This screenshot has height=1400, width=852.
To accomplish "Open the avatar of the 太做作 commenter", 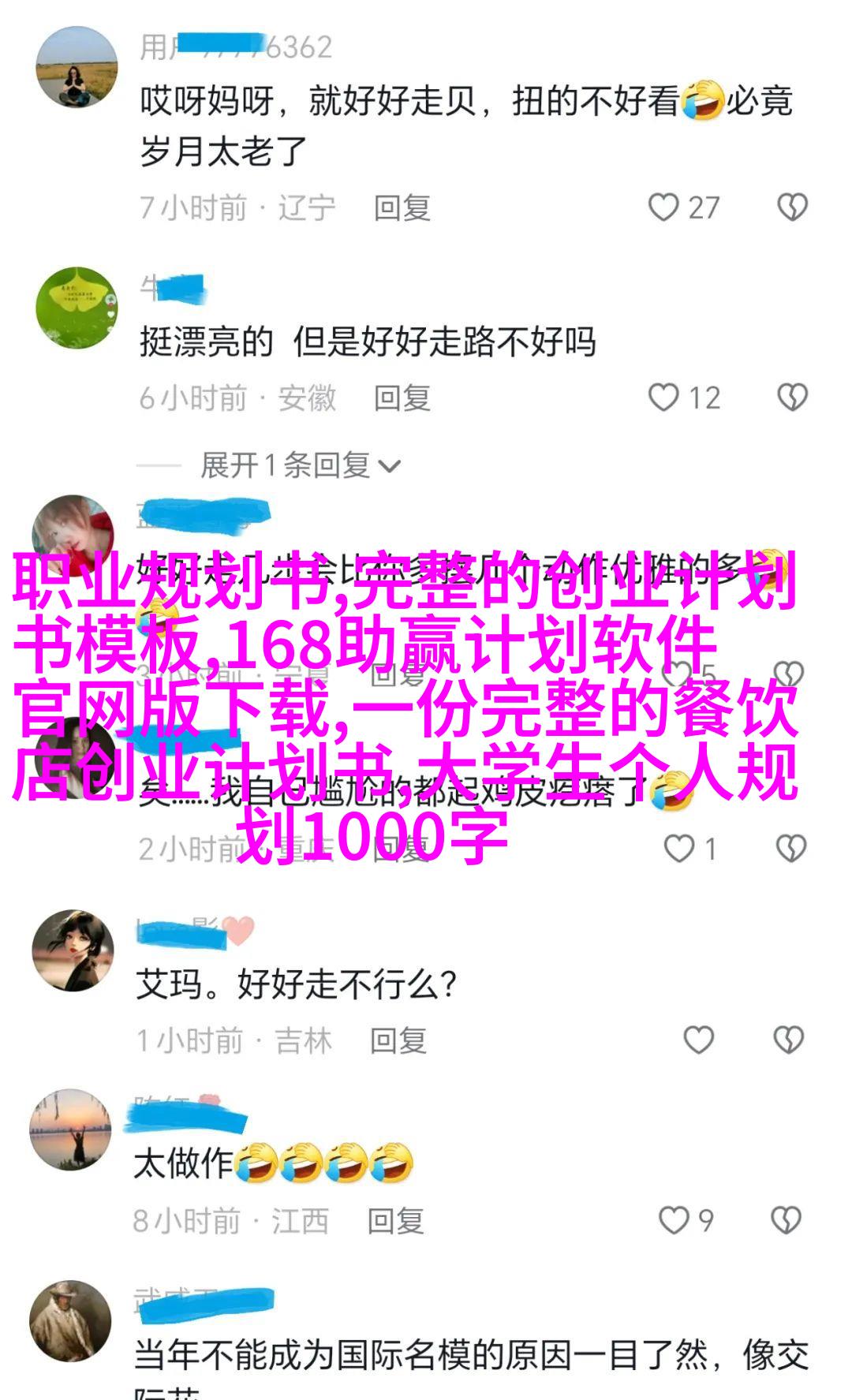I will click(x=71, y=1129).
